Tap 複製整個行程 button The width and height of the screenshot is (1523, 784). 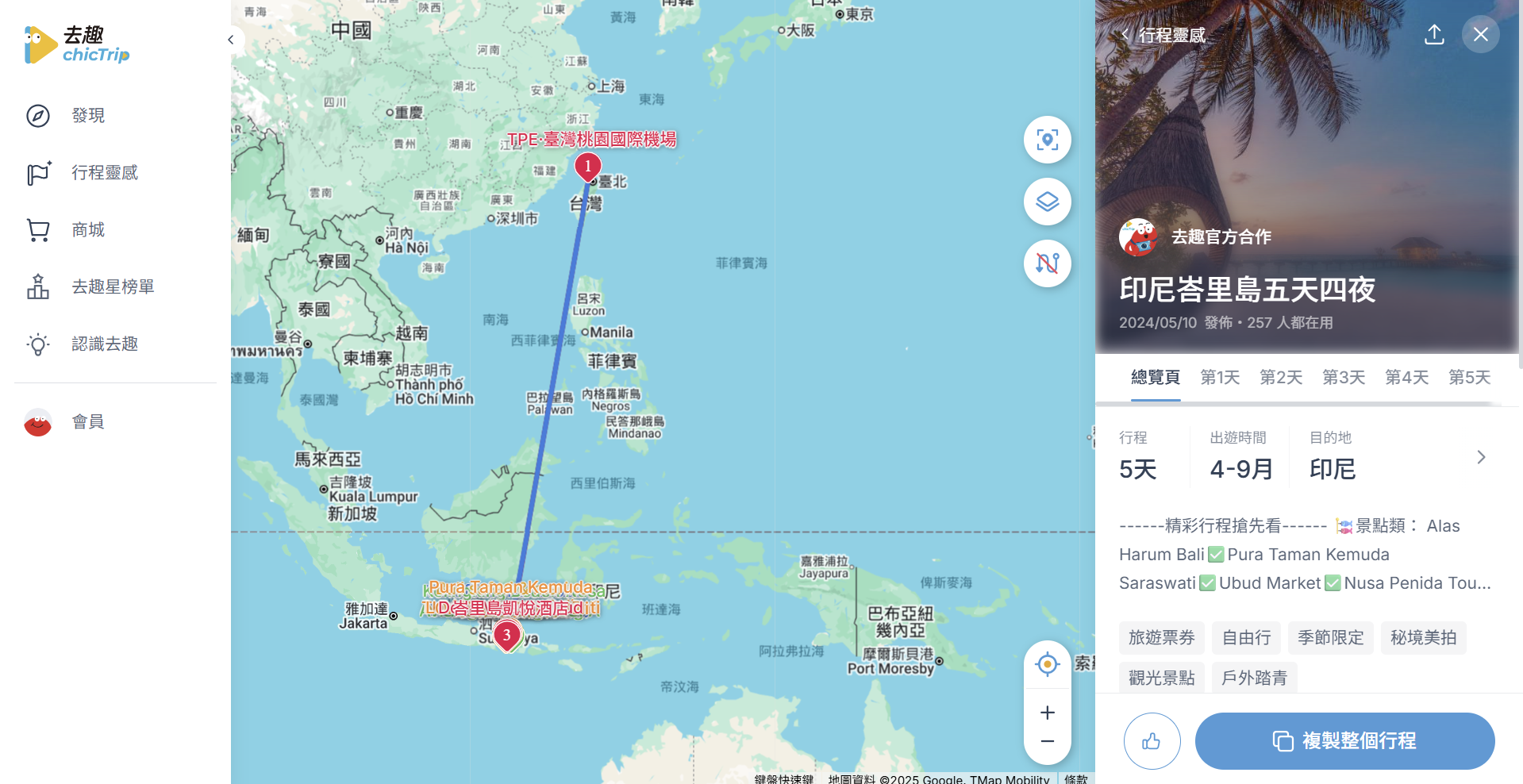click(1344, 741)
